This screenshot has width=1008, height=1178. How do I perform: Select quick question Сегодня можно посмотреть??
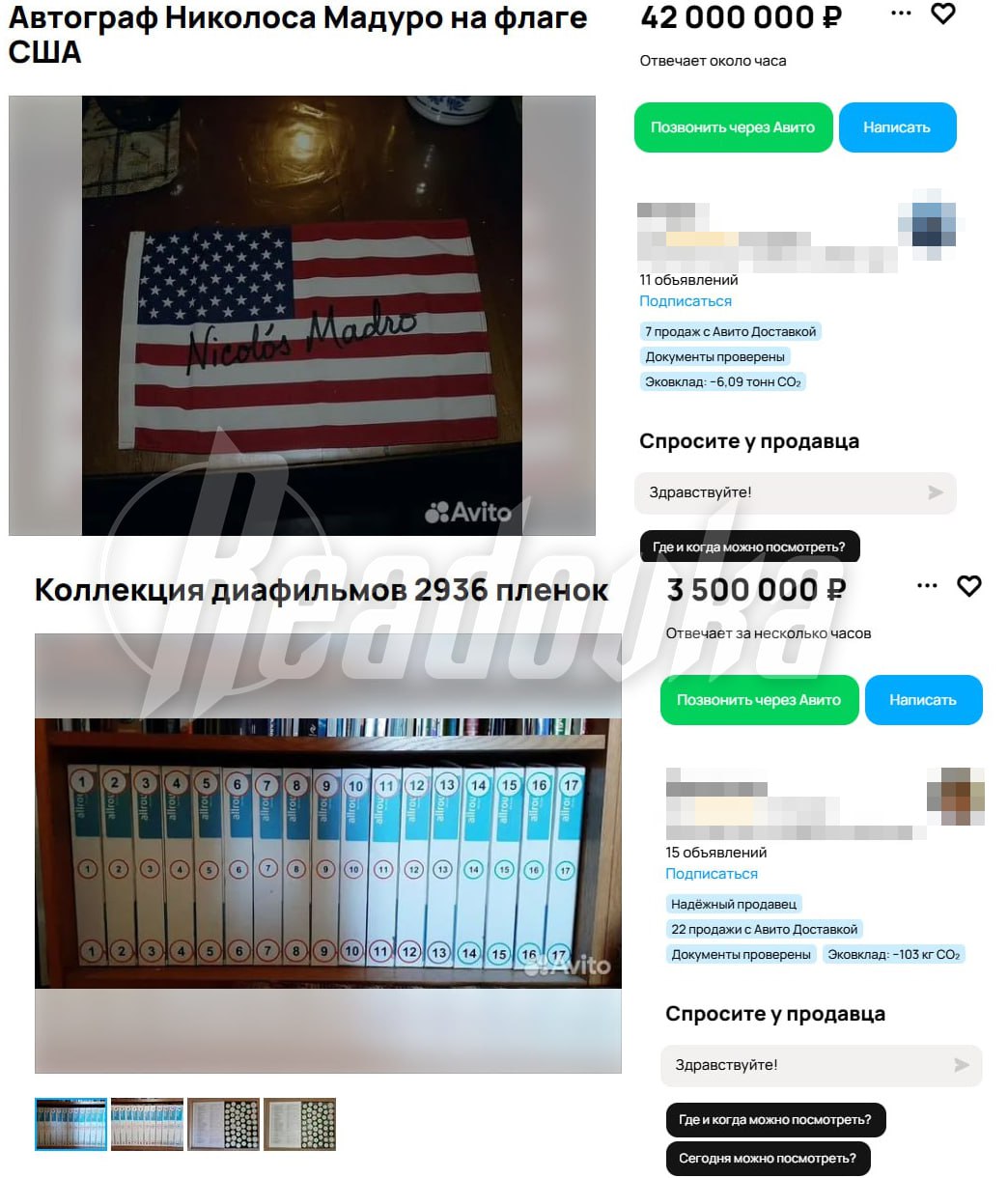coord(767,1157)
